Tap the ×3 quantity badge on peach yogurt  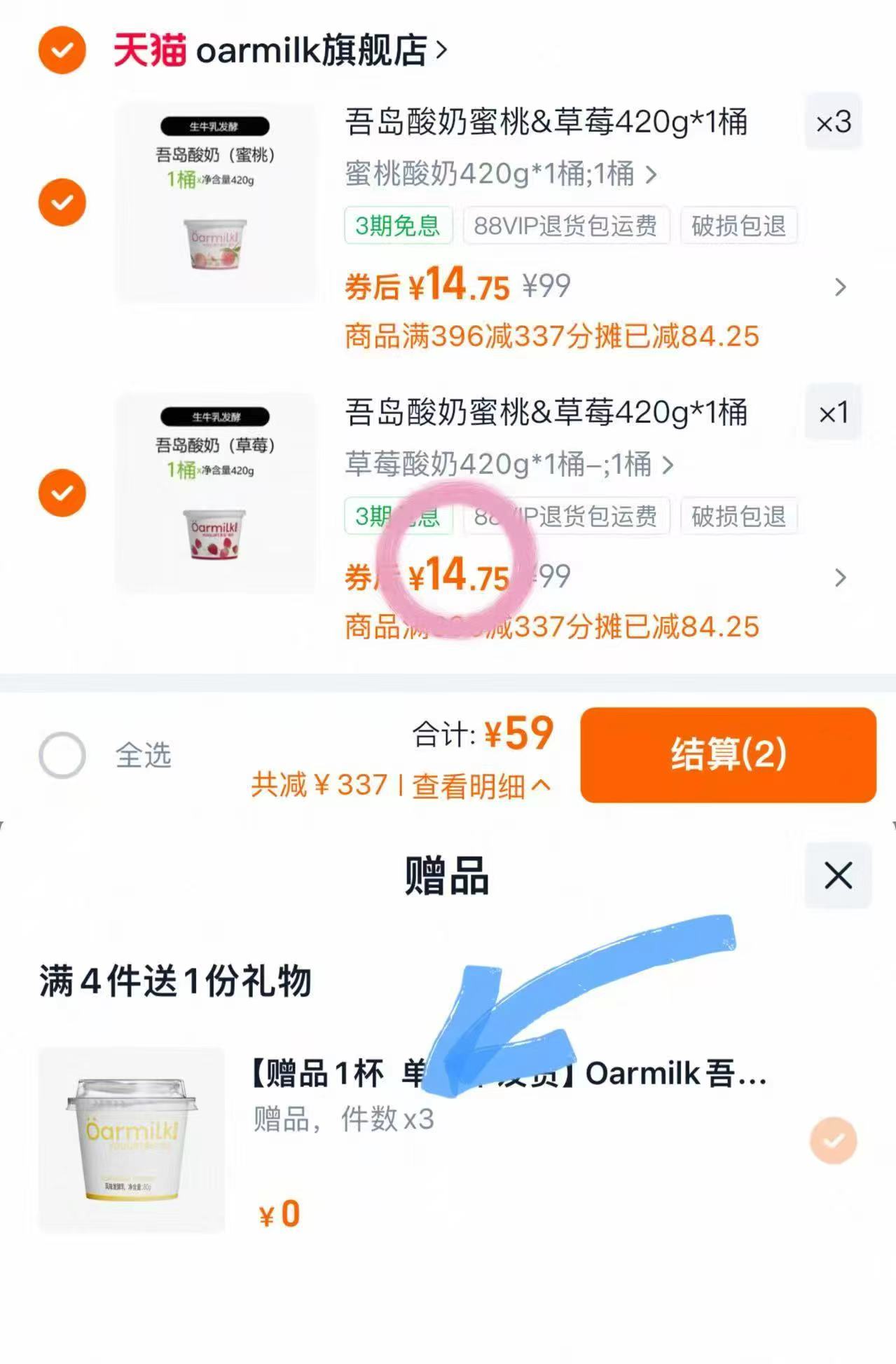point(833,121)
